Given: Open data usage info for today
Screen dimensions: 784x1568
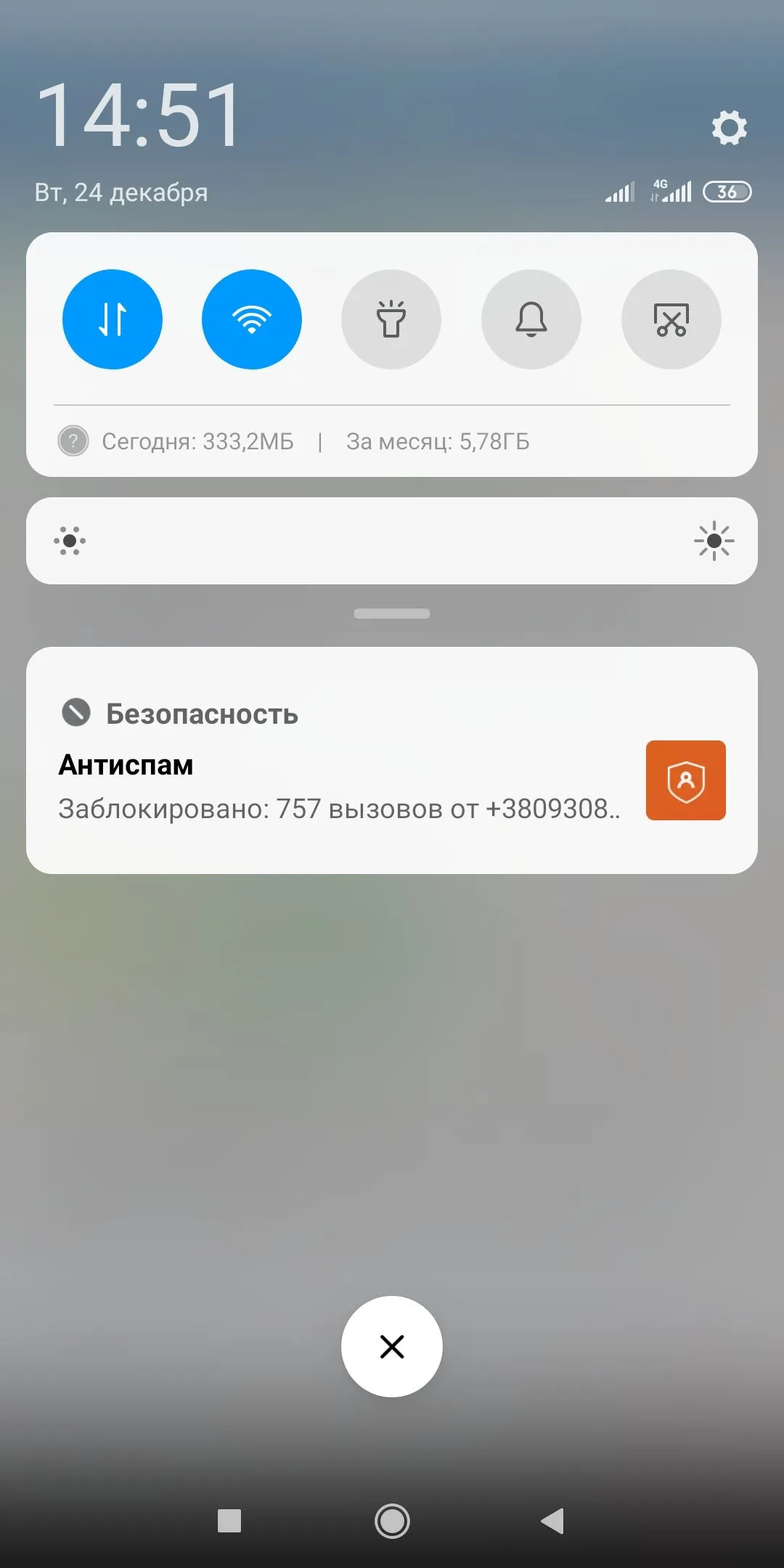Looking at the screenshot, I should [197, 441].
